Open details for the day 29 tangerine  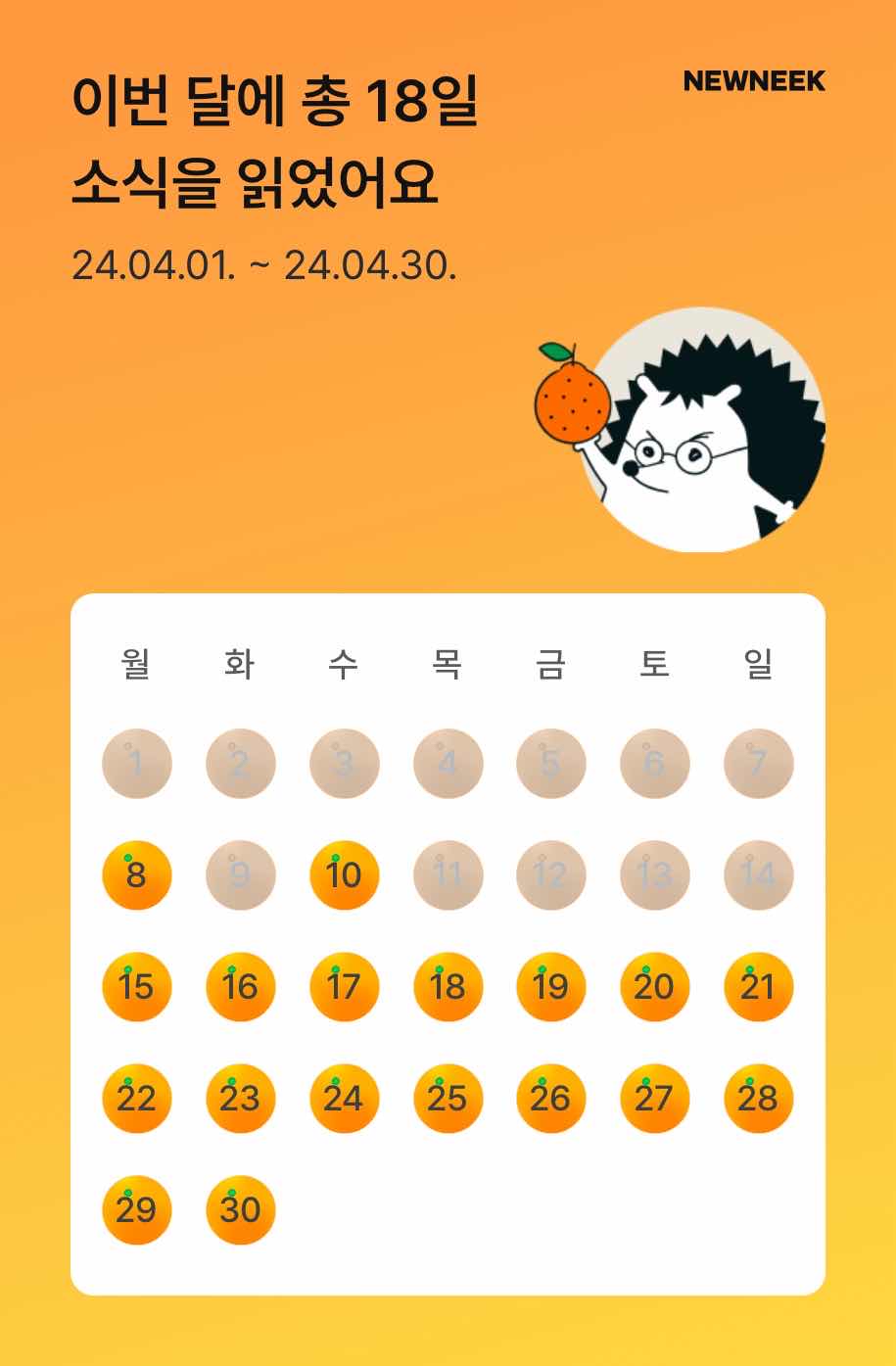[x=137, y=1209]
